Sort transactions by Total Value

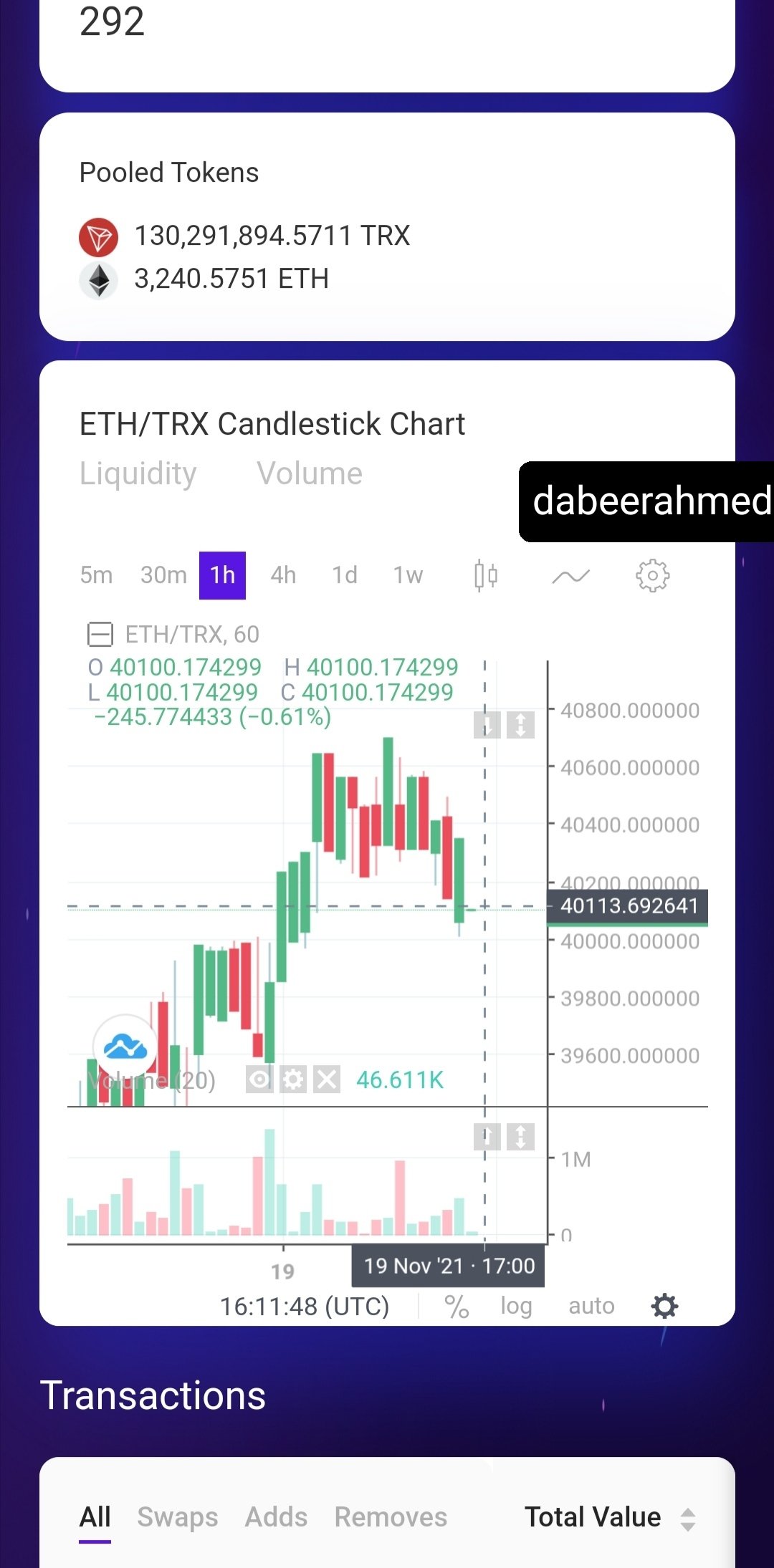tap(610, 1517)
